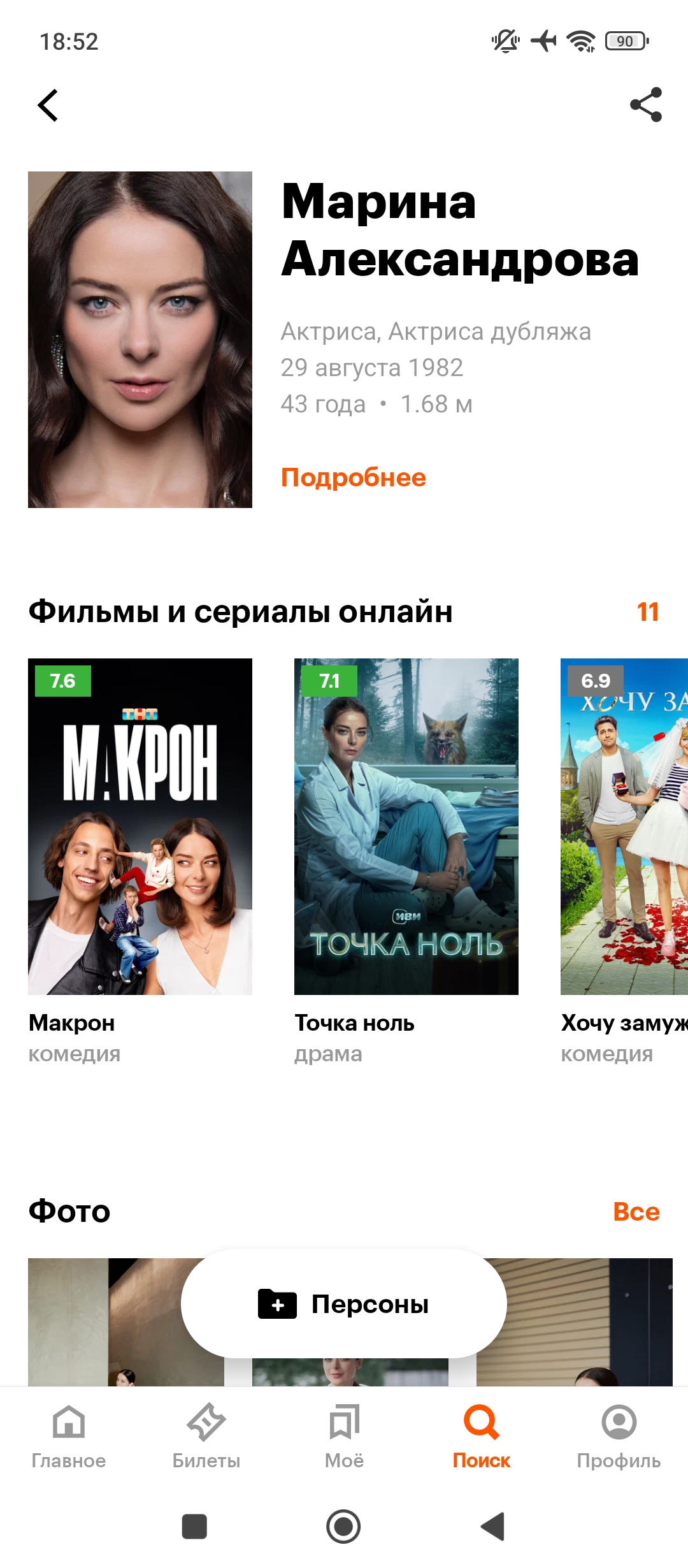Open the Подробнее link for full biography

point(354,477)
